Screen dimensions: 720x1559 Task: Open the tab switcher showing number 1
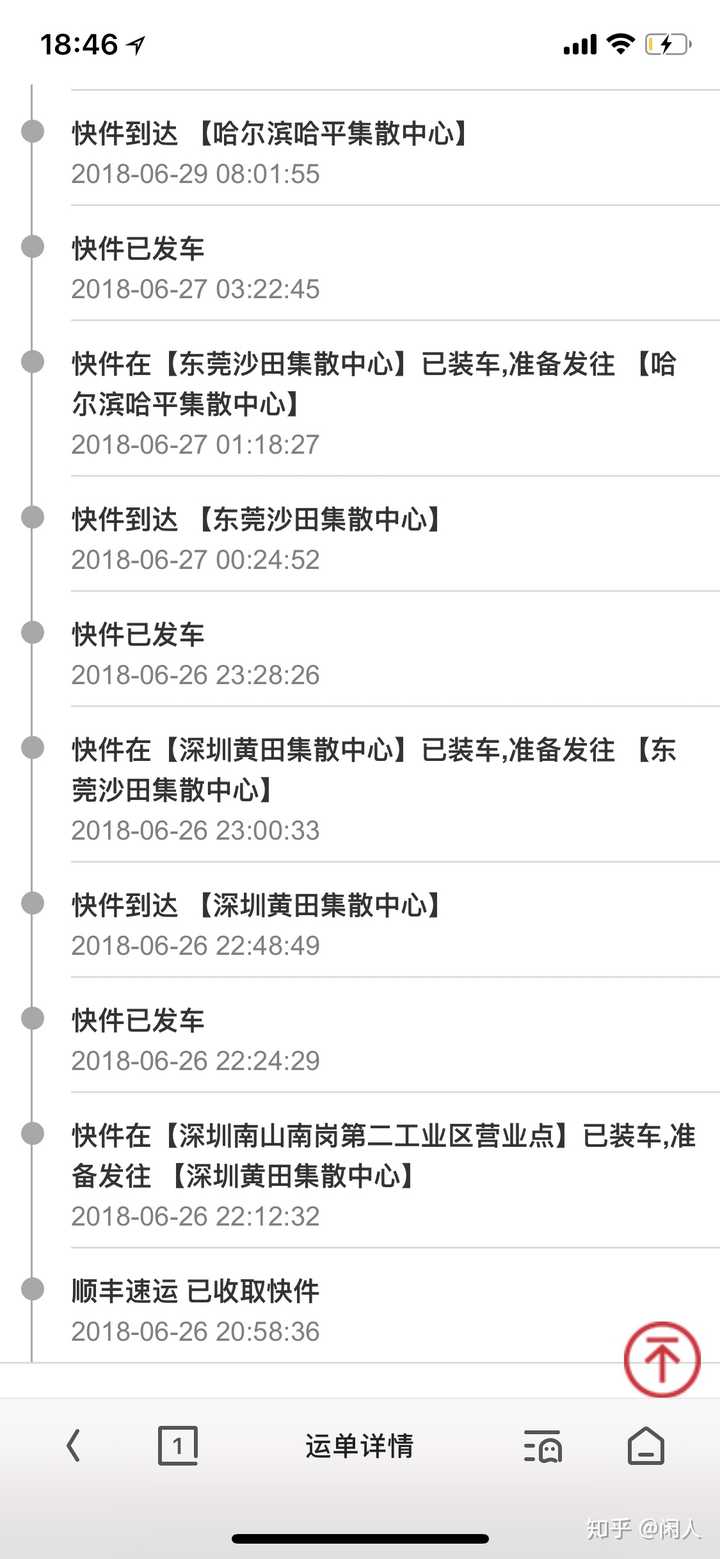click(178, 1446)
